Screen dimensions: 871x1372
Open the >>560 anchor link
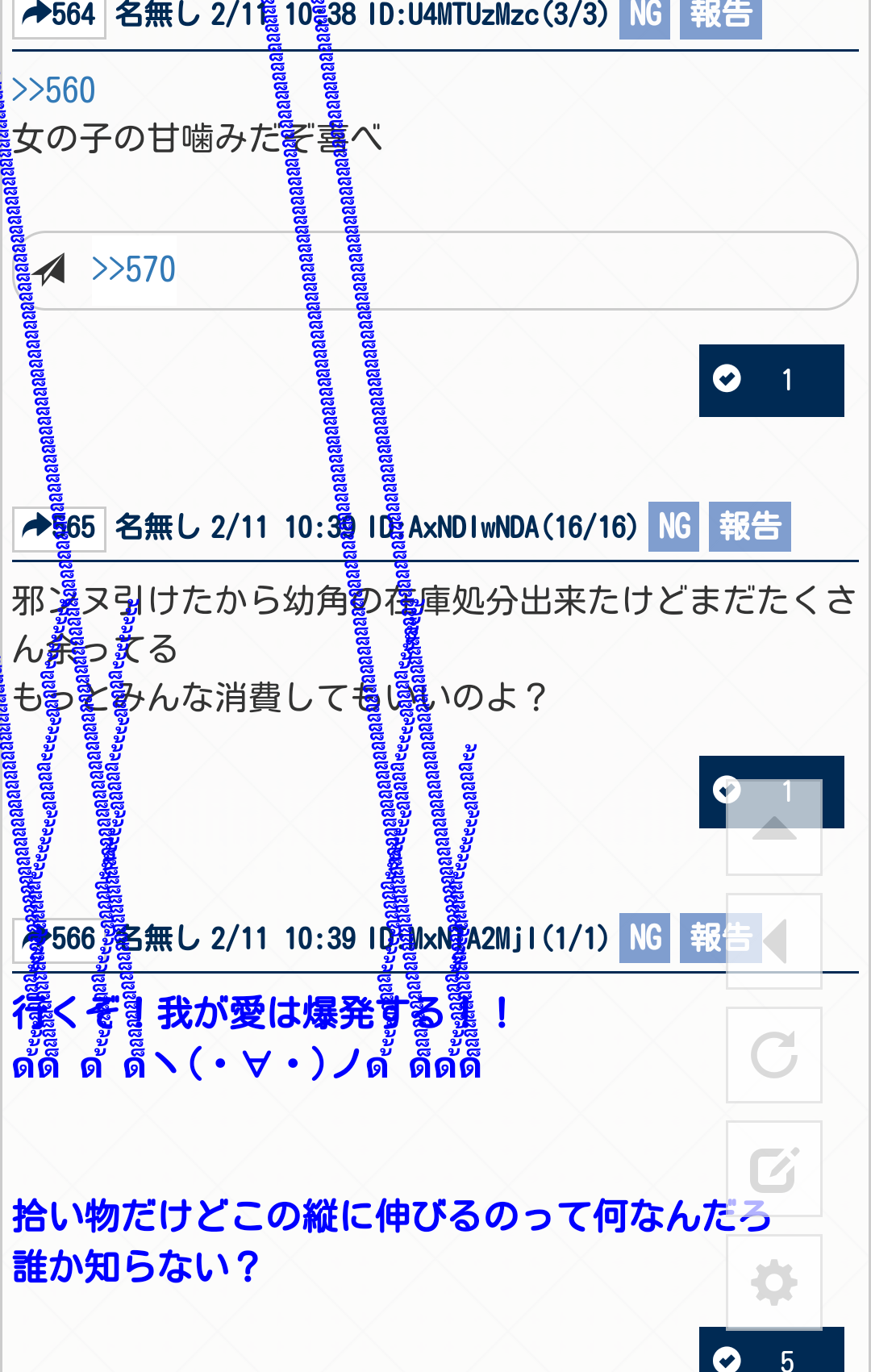(54, 90)
